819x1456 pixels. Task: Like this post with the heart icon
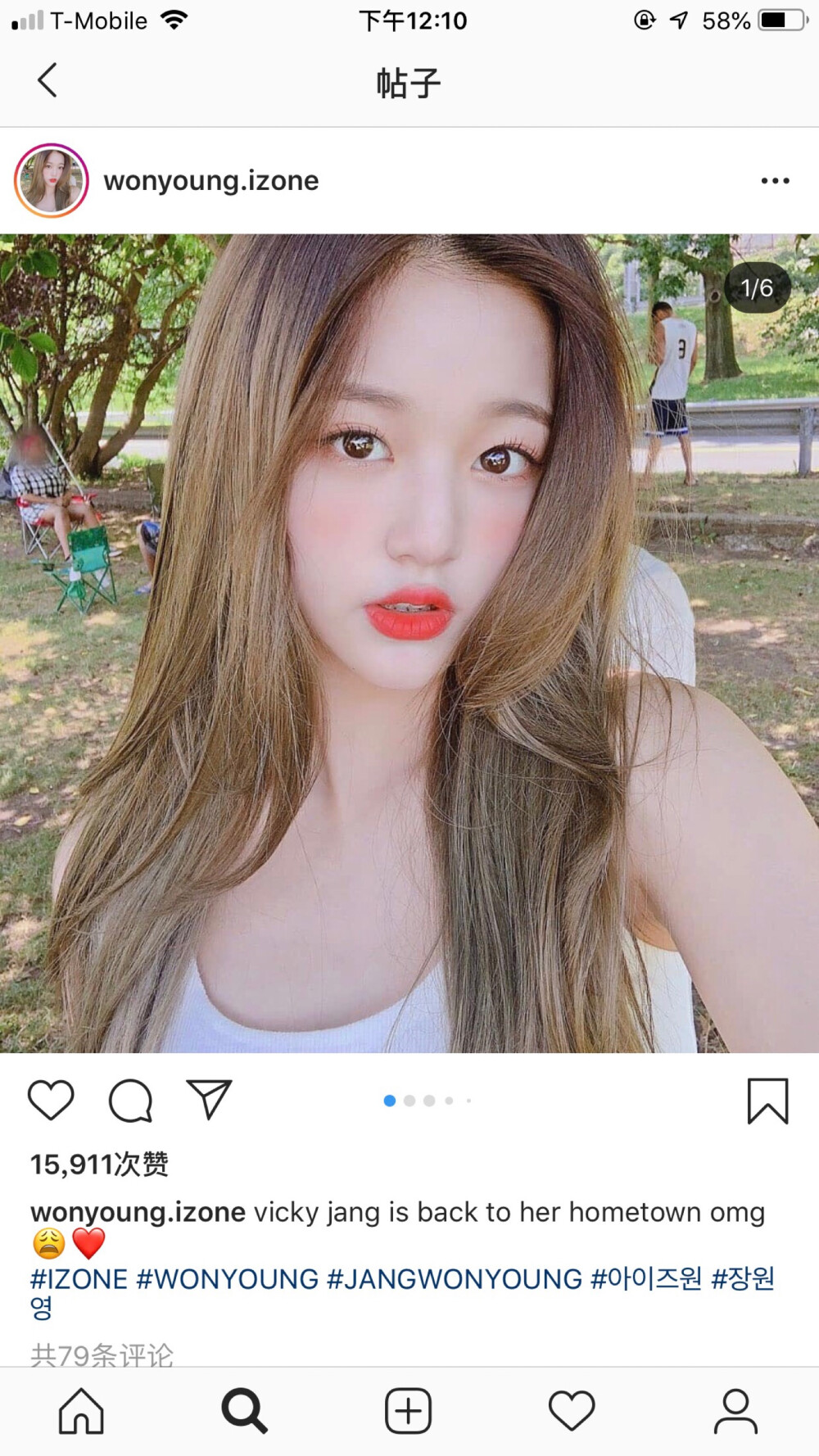(x=51, y=1099)
